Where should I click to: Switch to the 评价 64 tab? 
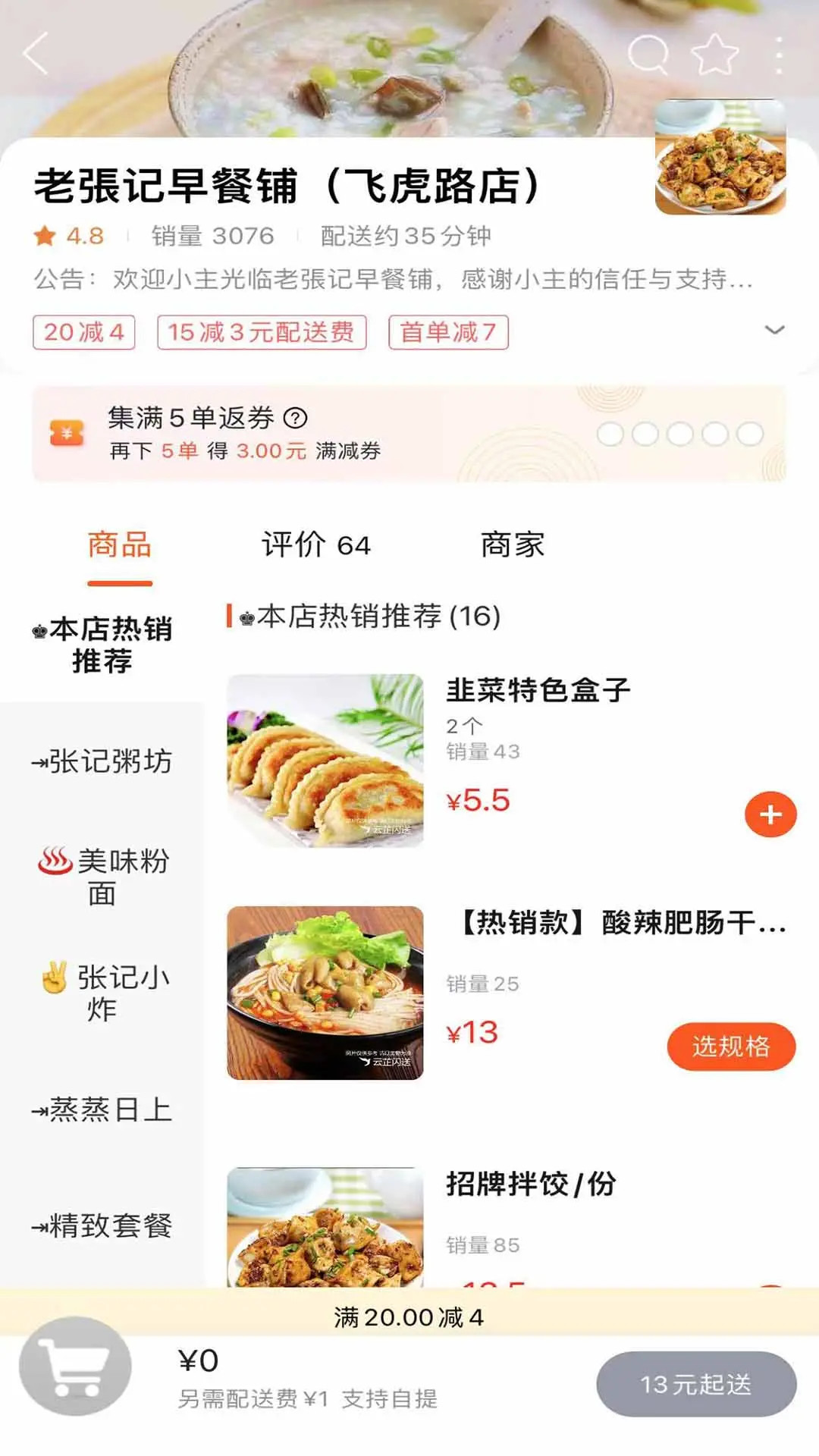click(315, 544)
